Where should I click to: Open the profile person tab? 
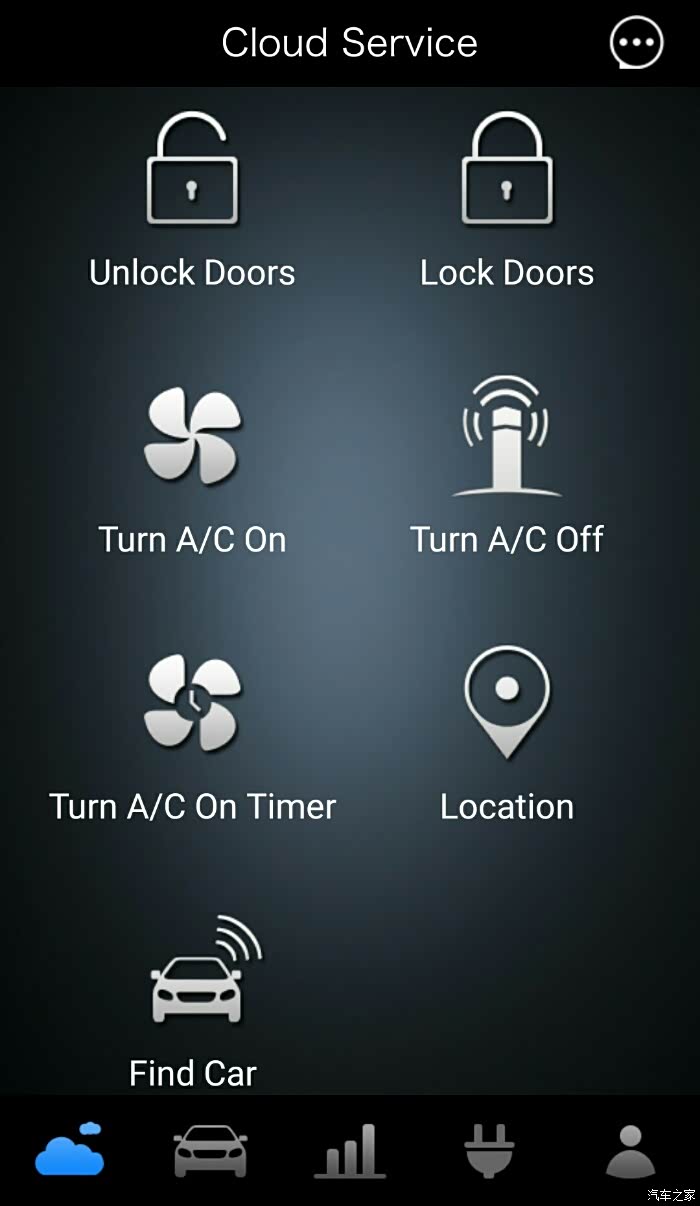(x=630, y=1152)
